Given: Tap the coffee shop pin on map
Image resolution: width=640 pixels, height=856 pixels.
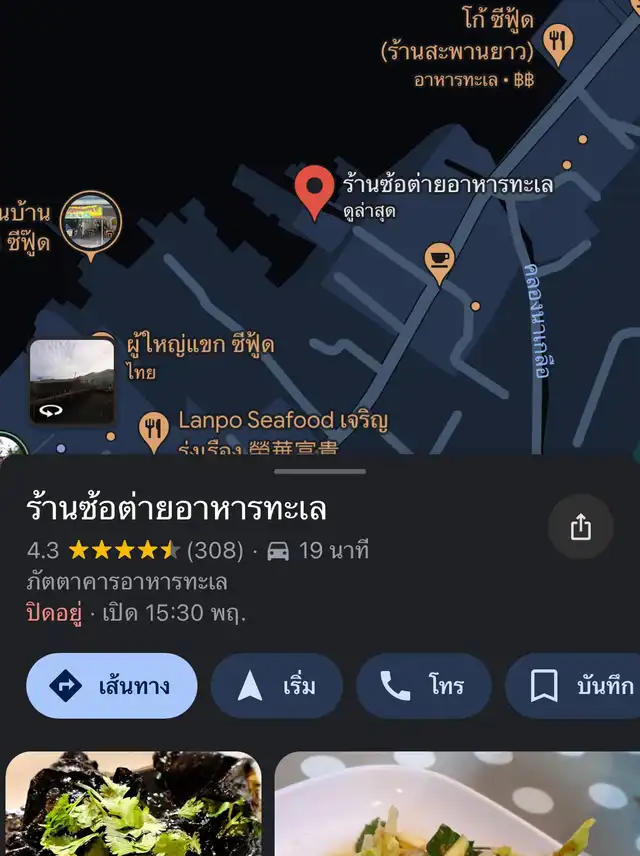Looking at the screenshot, I should [x=439, y=261].
